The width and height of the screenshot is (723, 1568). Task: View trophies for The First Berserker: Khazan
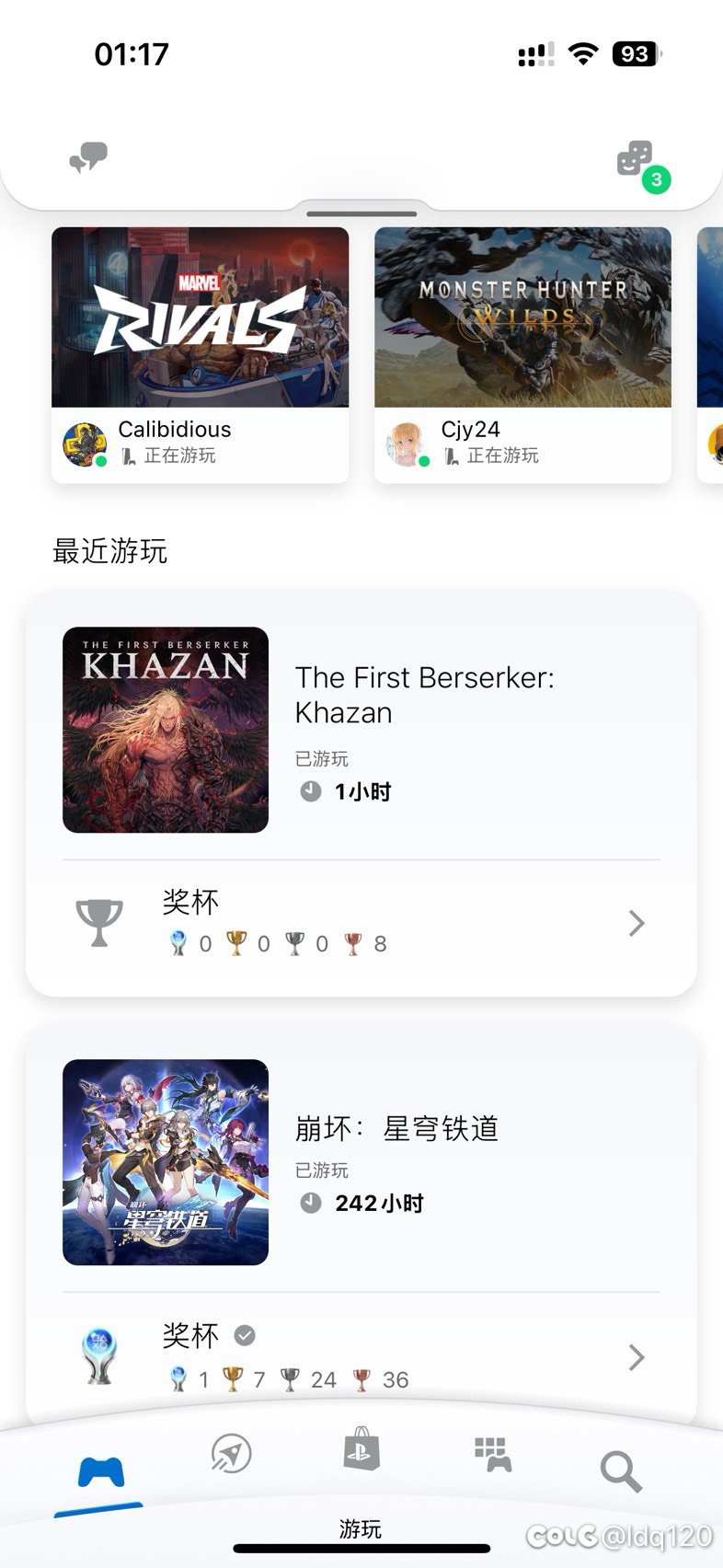tap(361, 923)
